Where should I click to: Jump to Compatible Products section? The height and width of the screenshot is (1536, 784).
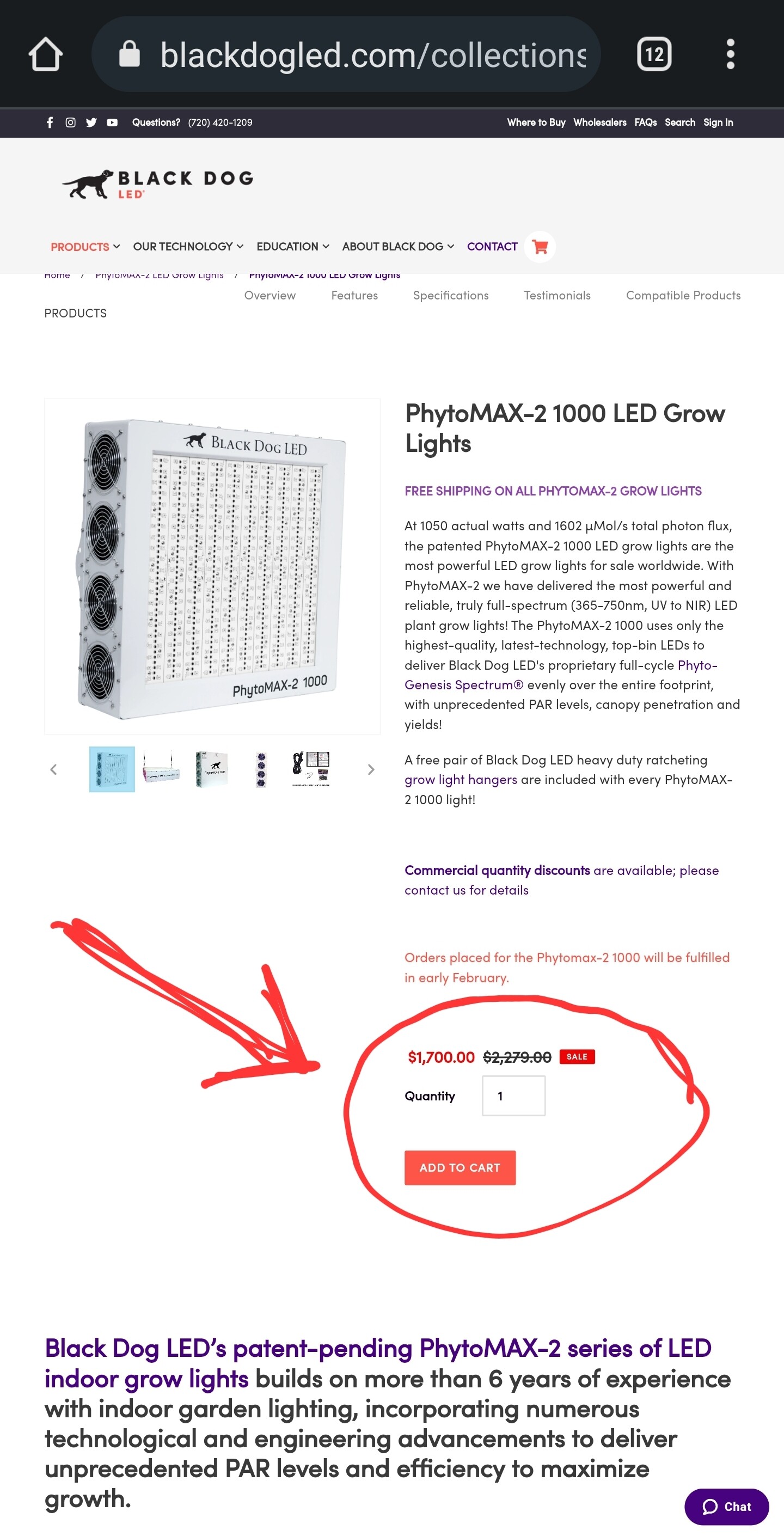(683, 295)
